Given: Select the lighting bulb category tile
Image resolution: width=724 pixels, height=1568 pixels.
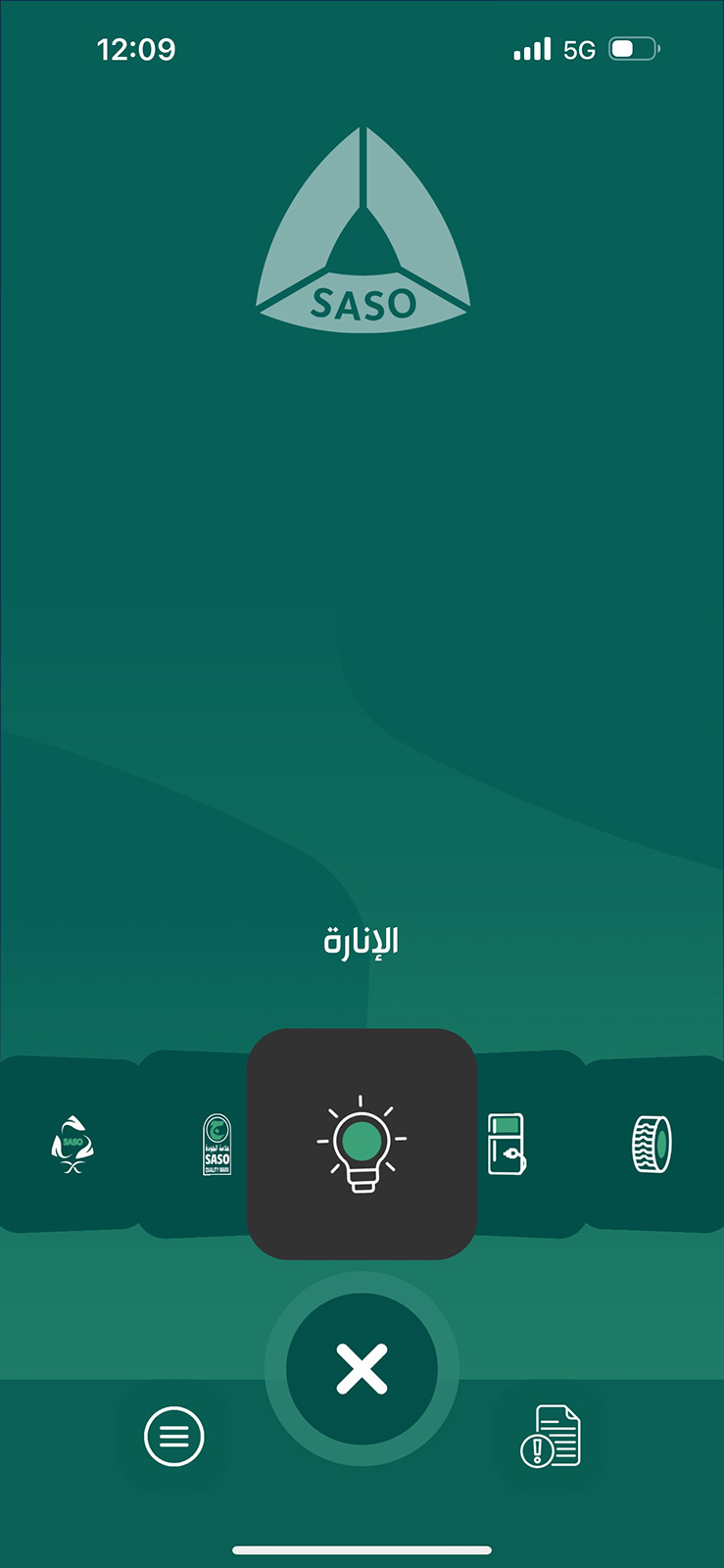Looking at the screenshot, I should click(362, 1144).
